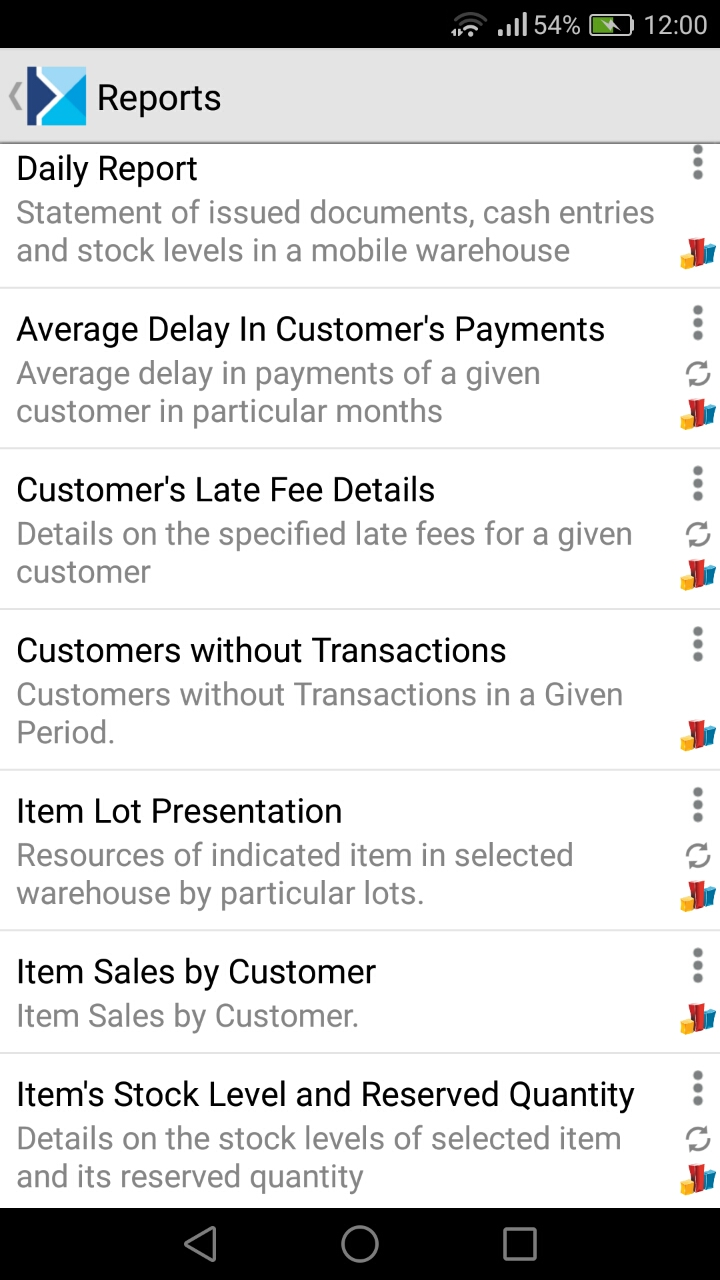Open recent apps from navigation bar

(x=520, y=1244)
